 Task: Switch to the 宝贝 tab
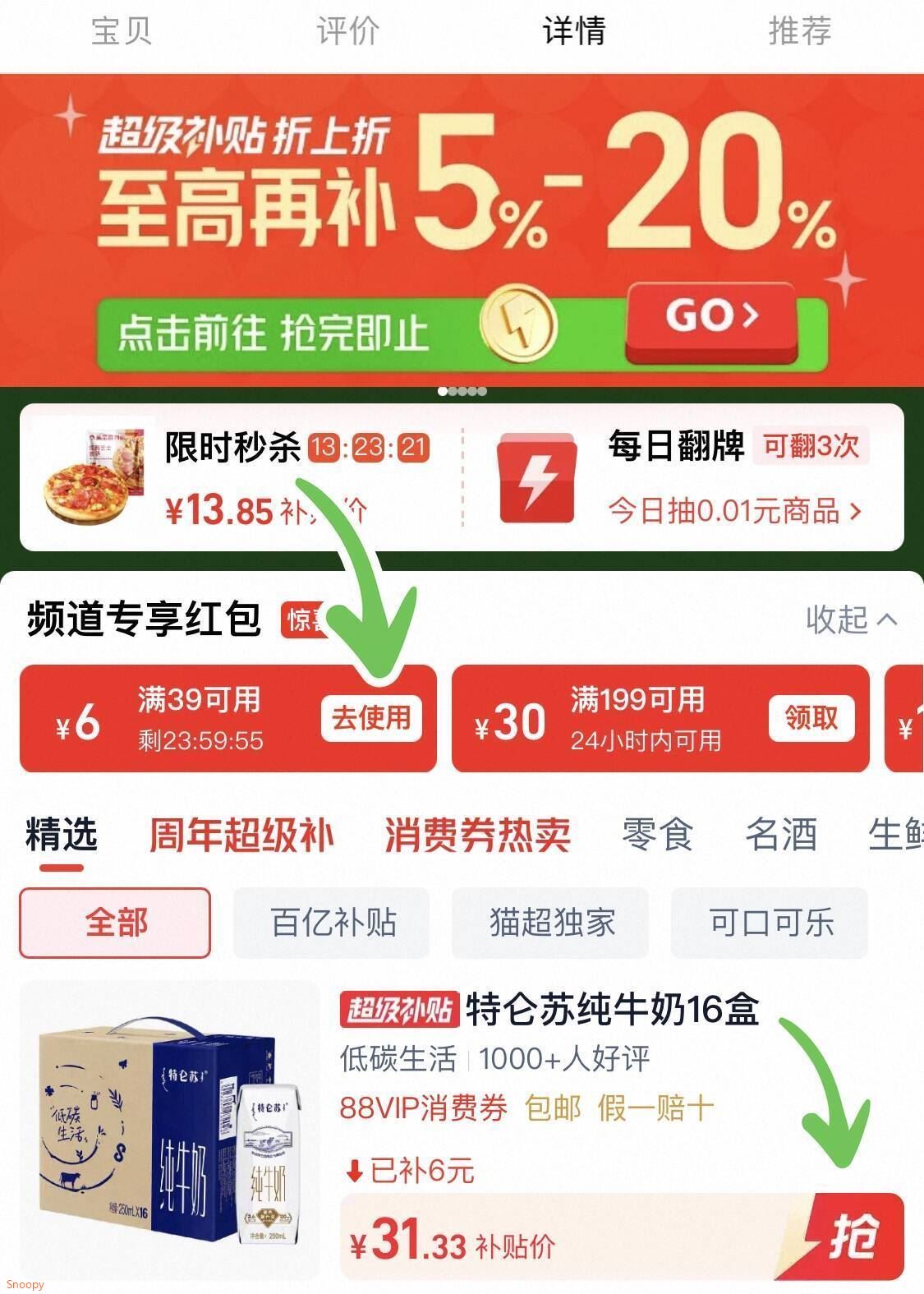coord(122,31)
